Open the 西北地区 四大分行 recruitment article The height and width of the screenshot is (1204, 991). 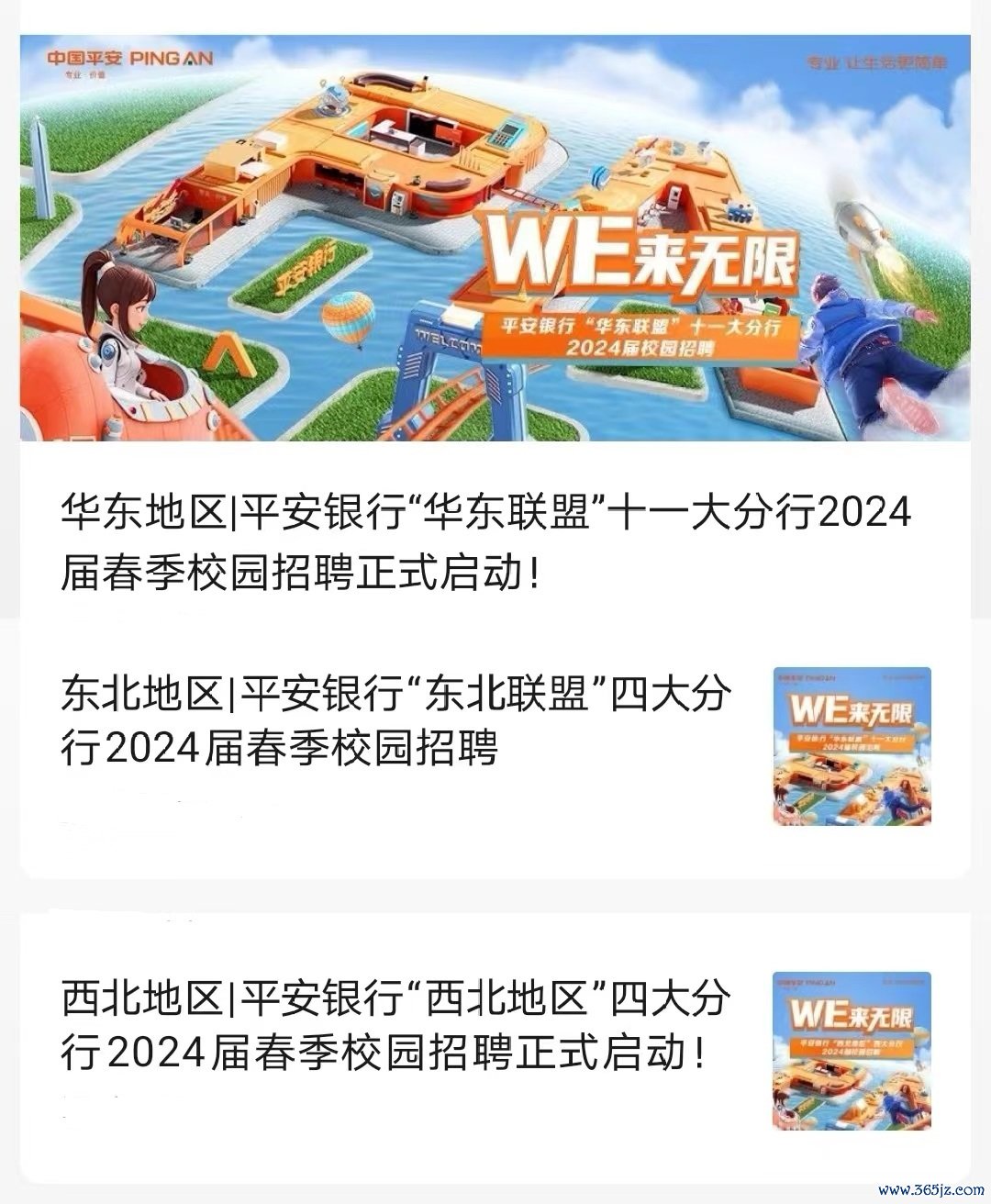[x=396, y=1025]
